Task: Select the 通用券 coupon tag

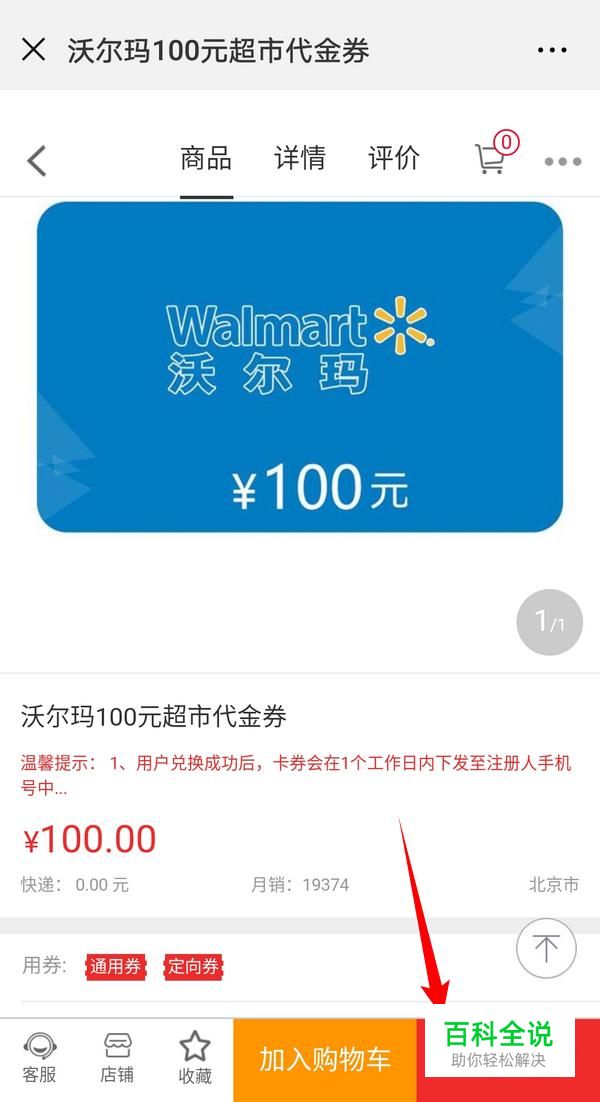Action: [x=115, y=966]
